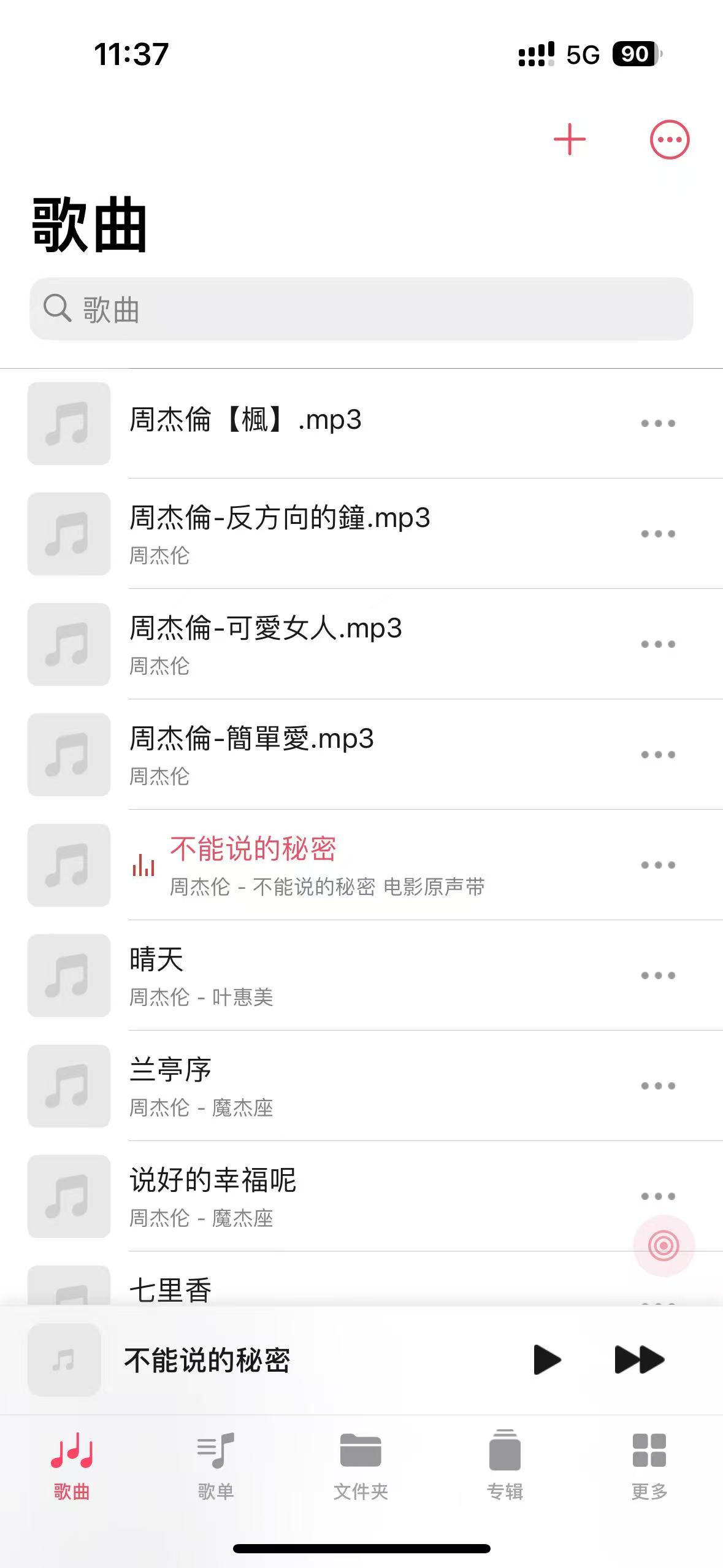Open options for the song 晴天
Image resolution: width=723 pixels, height=1568 pixels.
click(657, 975)
